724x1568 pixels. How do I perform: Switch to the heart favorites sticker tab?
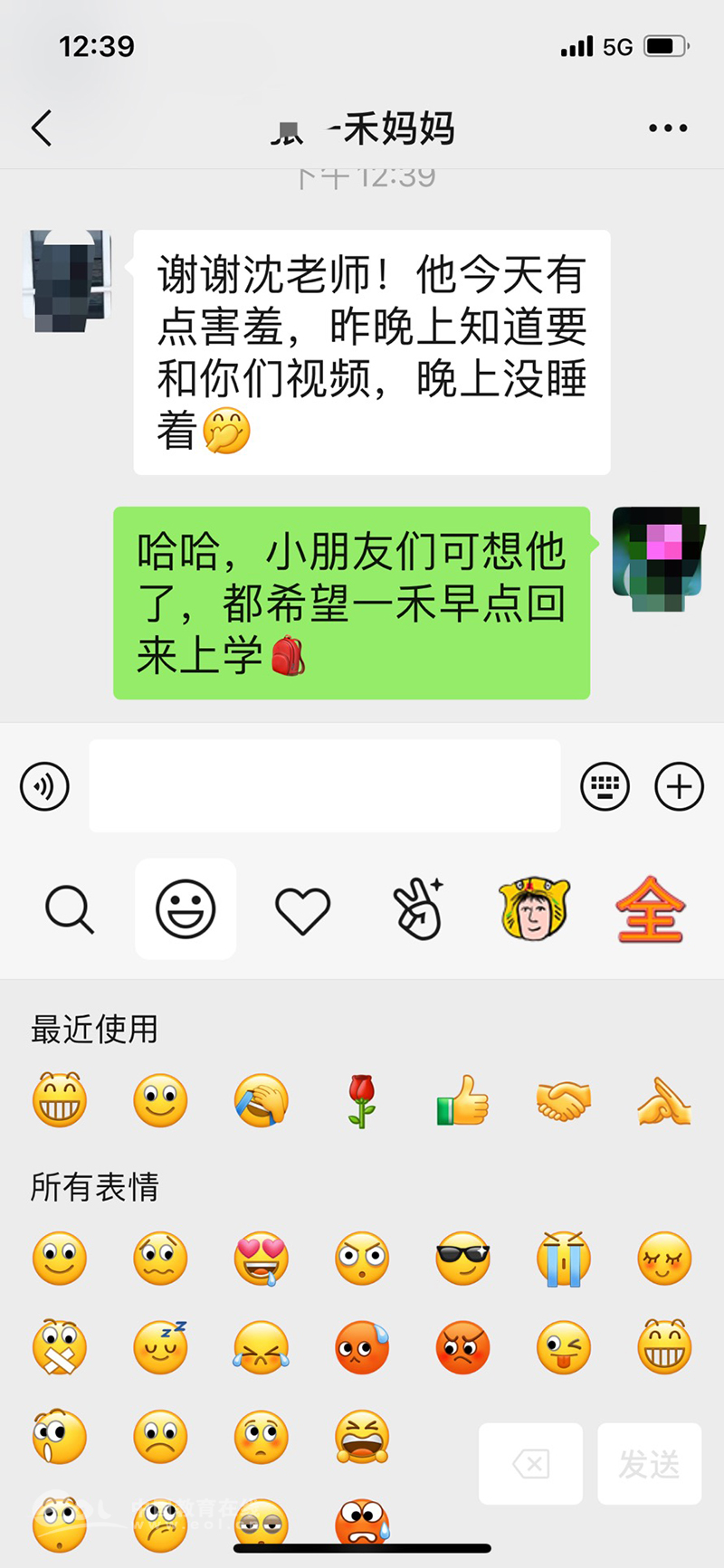[x=302, y=909]
